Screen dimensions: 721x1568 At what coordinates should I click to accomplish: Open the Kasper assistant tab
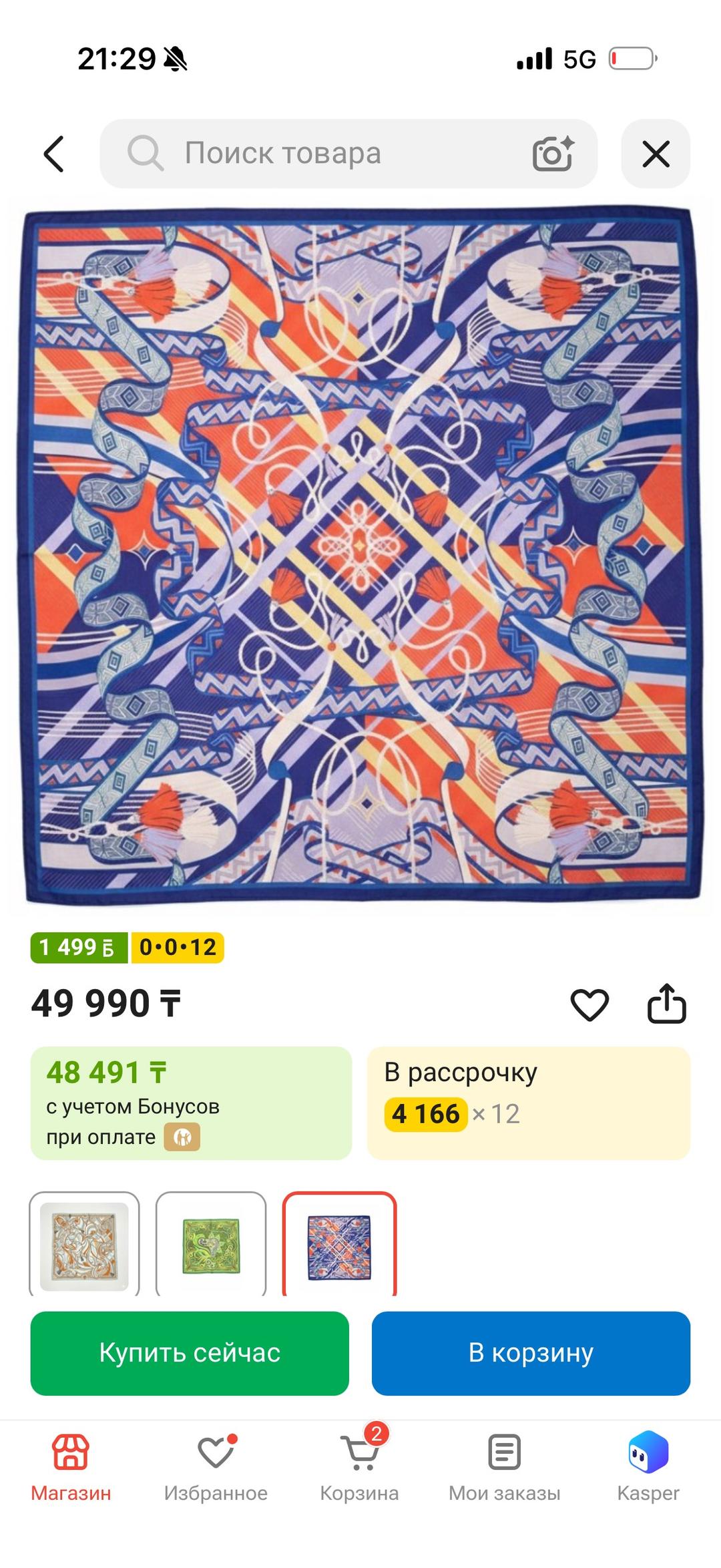[648, 1468]
